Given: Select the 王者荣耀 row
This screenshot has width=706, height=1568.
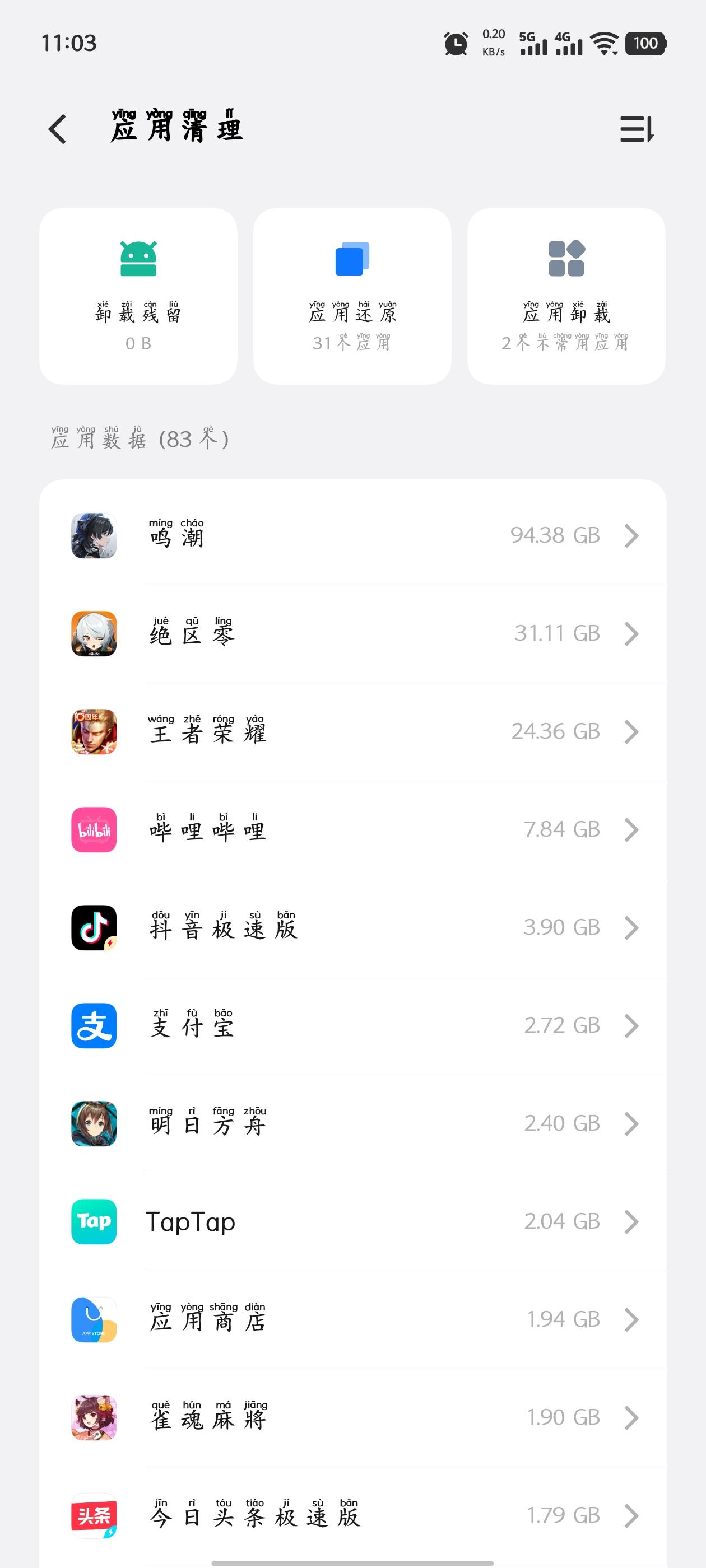Looking at the screenshot, I should [x=352, y=732].
